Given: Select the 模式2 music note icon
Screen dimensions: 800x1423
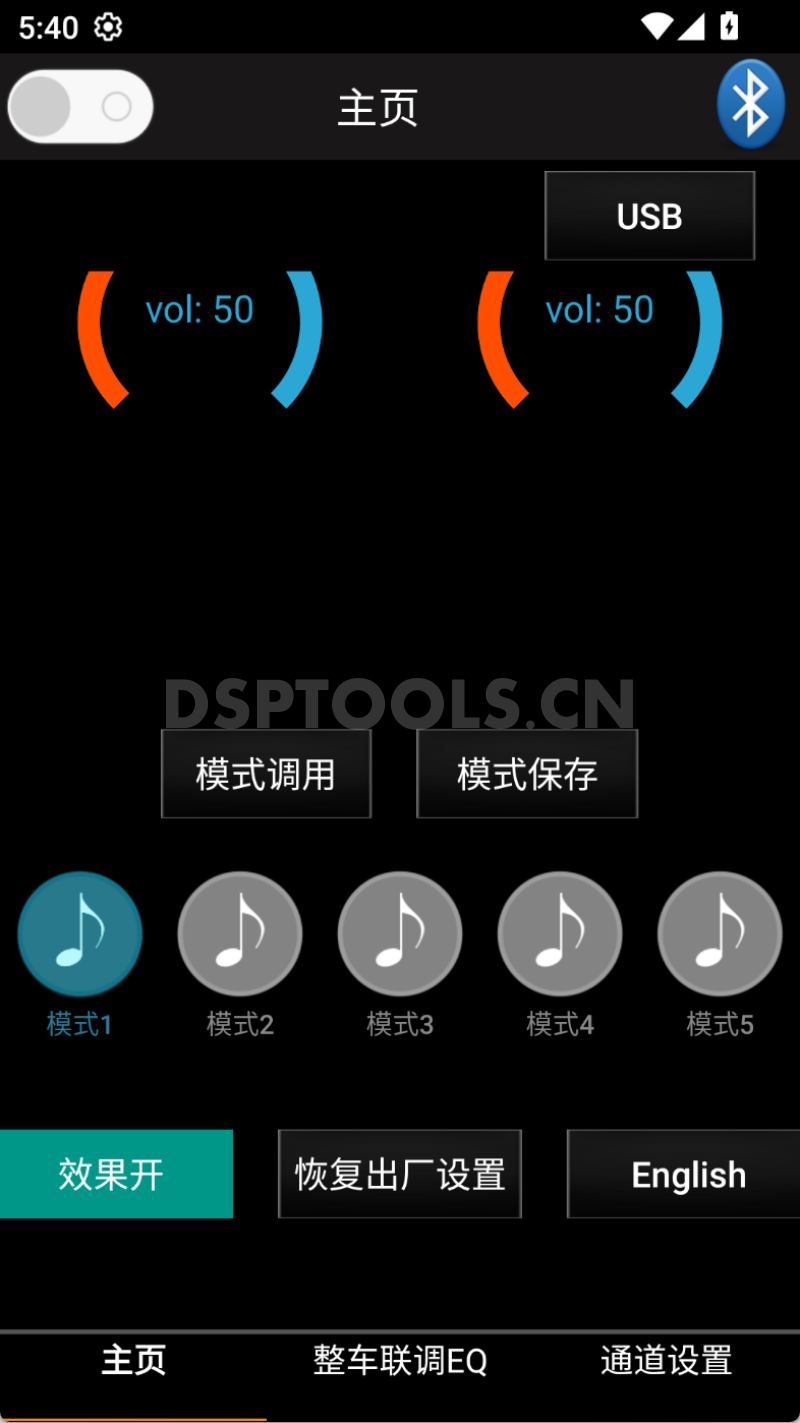Looking at the screenshot, I should [x=240, y=933].
